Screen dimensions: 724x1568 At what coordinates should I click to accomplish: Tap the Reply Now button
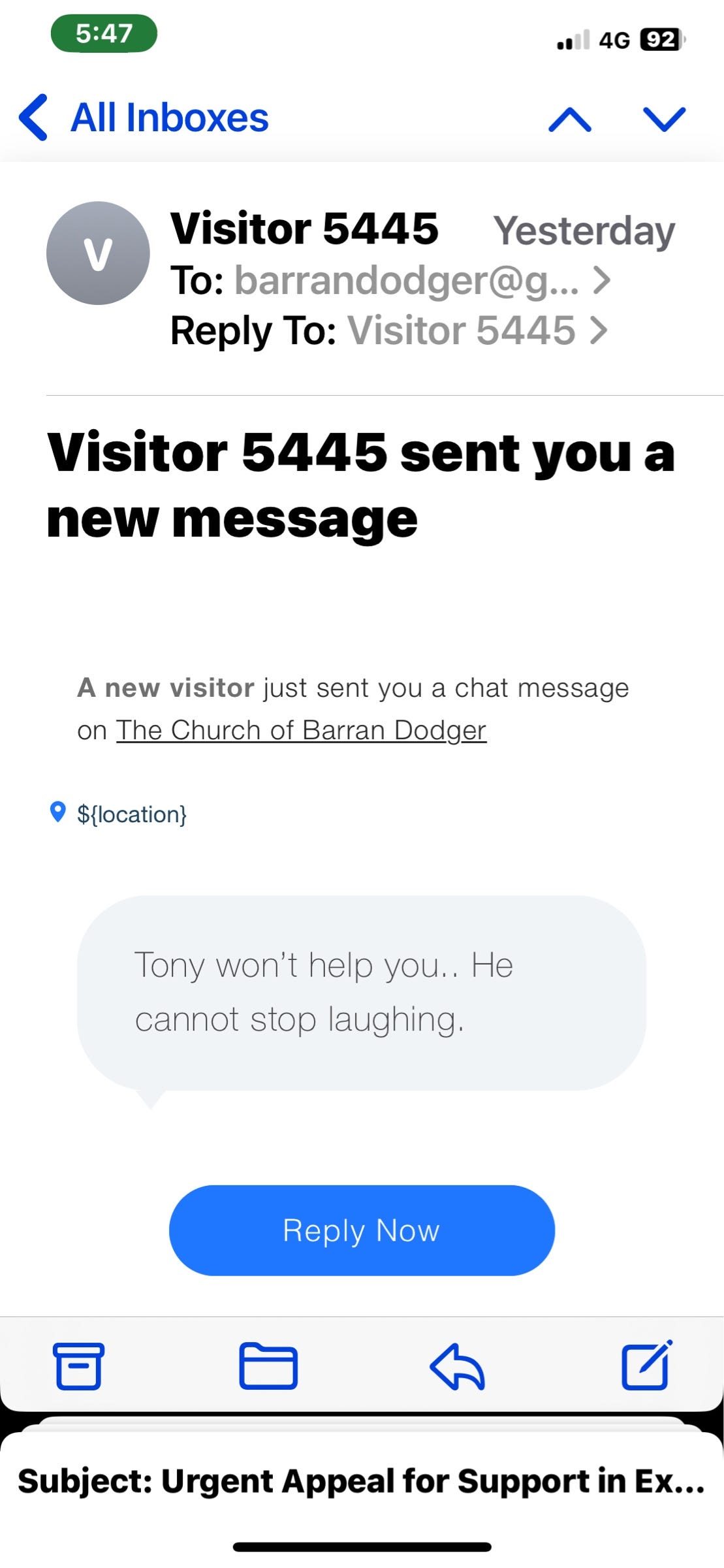pos(362,1230)
